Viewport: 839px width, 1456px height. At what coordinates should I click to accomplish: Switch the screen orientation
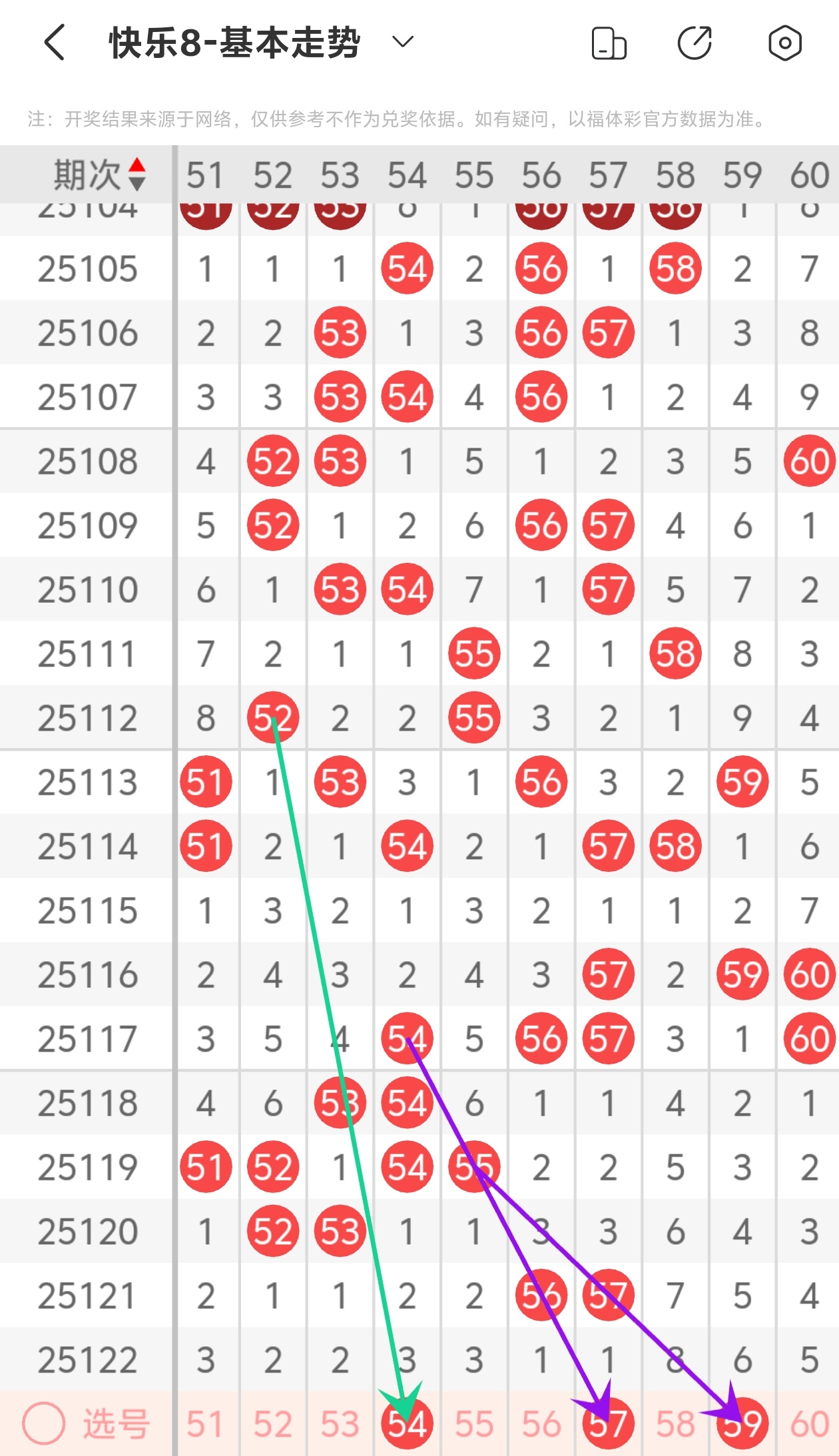(x=609, y=44)
